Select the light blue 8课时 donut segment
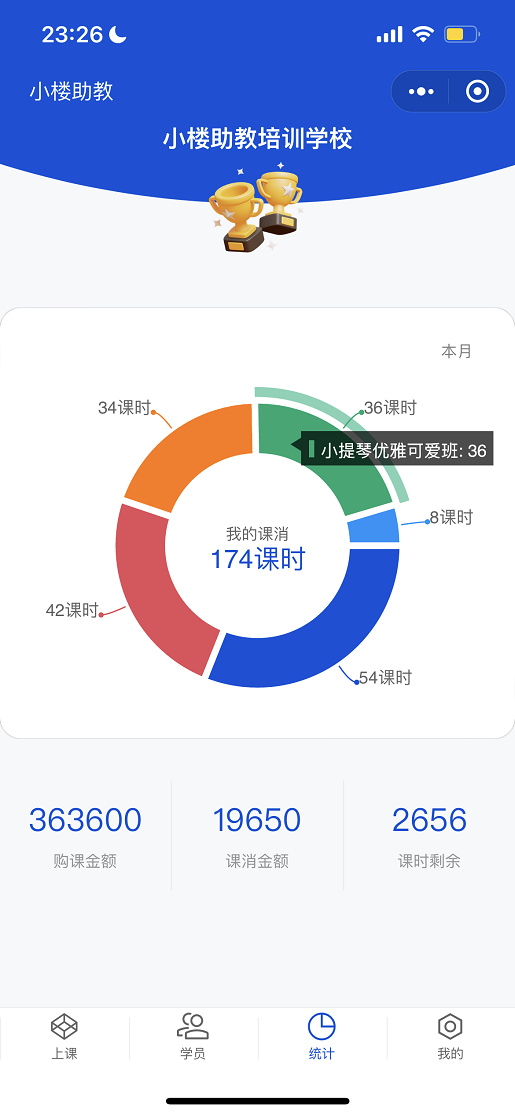Screen dimensions: 515x1115 (x=373, y=527)
